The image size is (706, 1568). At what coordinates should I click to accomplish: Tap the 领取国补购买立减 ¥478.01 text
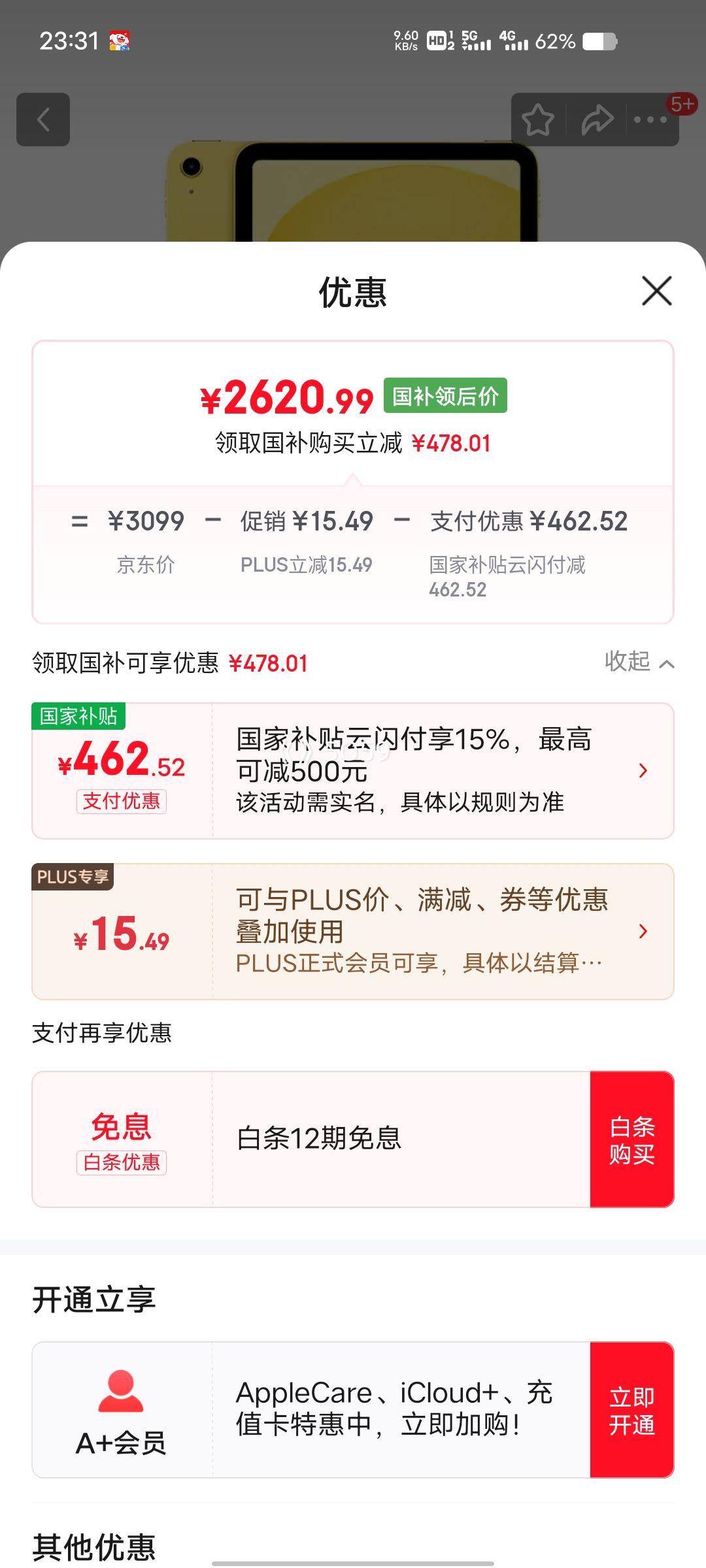pyautogui.click(x=353, y=443)
